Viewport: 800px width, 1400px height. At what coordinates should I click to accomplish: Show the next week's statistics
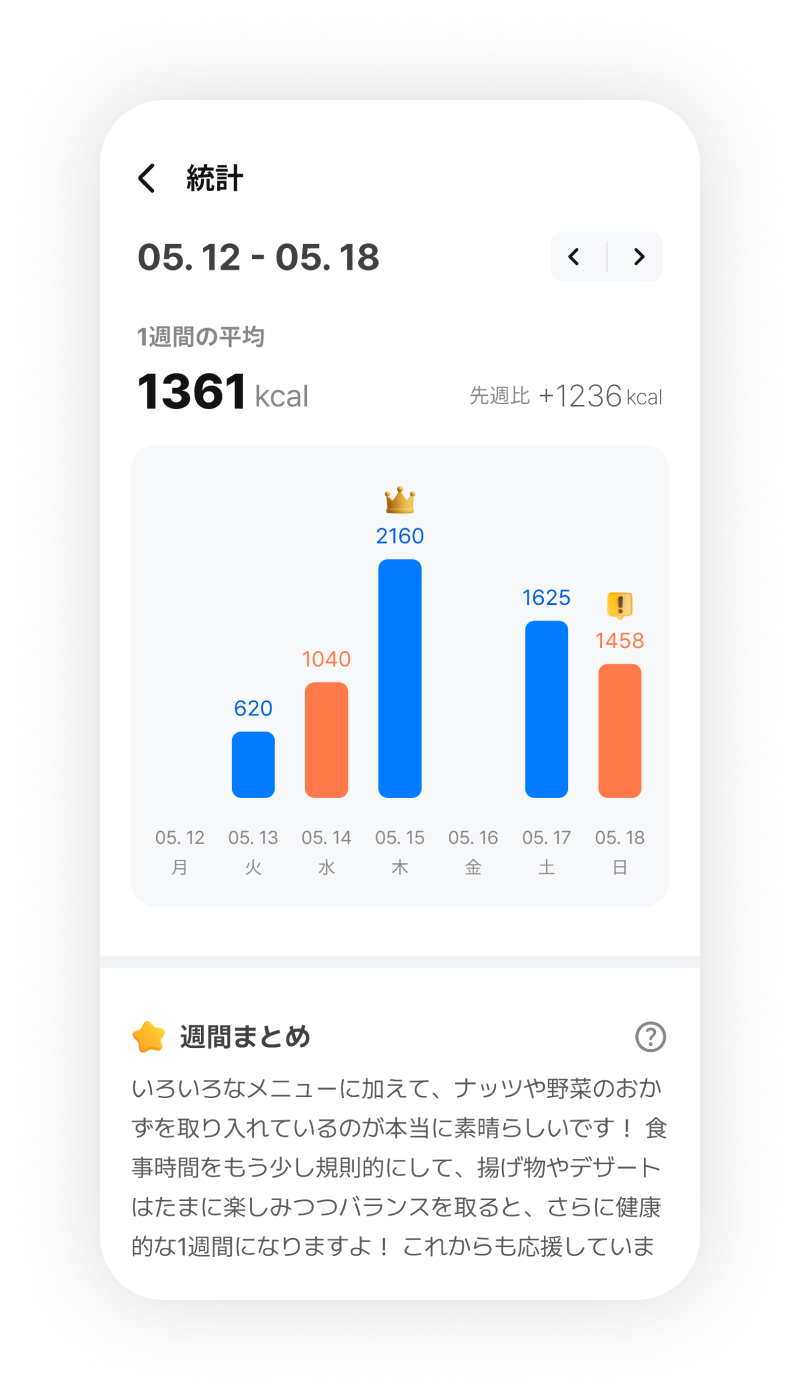coord(639,257)
